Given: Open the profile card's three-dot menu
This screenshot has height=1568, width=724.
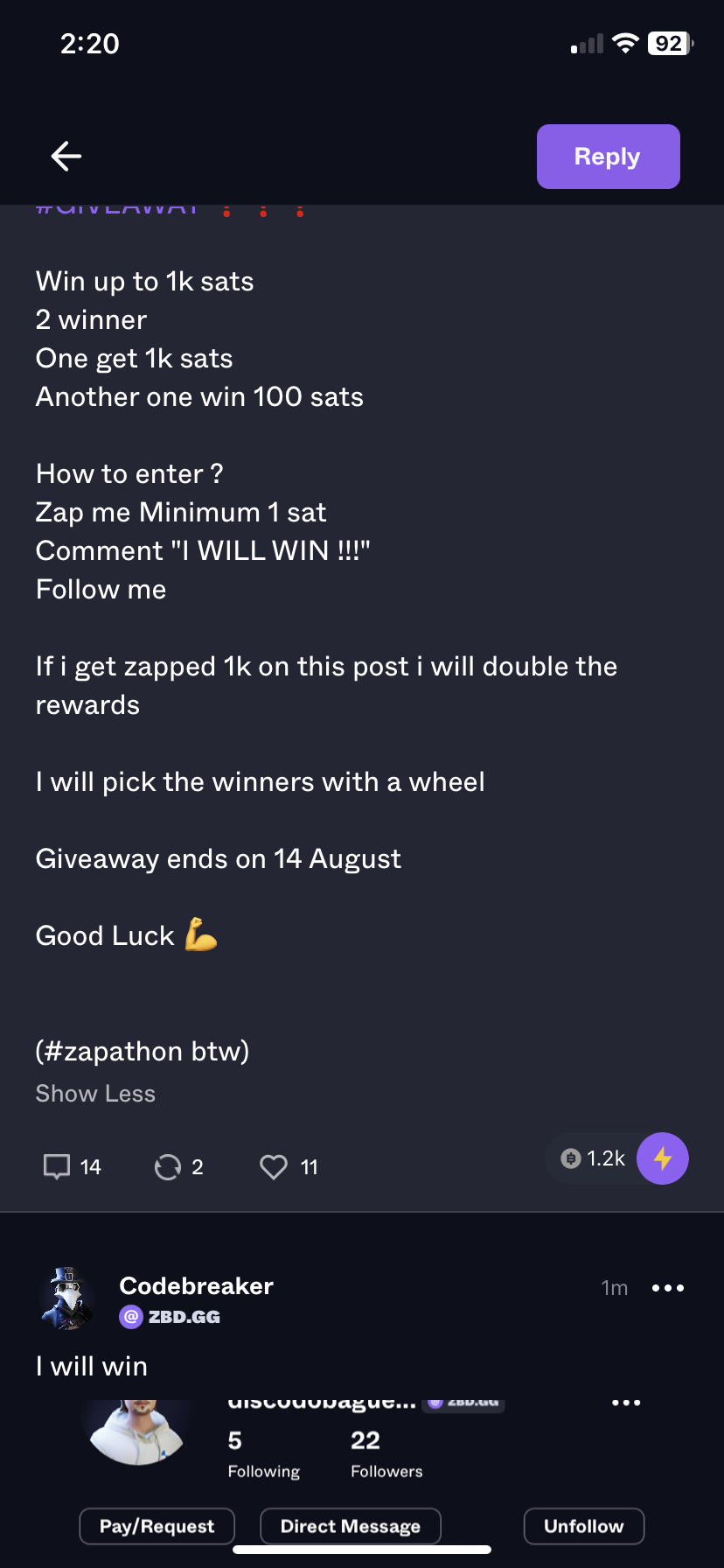Looking at the screenshot, I should coord(626,1403).
